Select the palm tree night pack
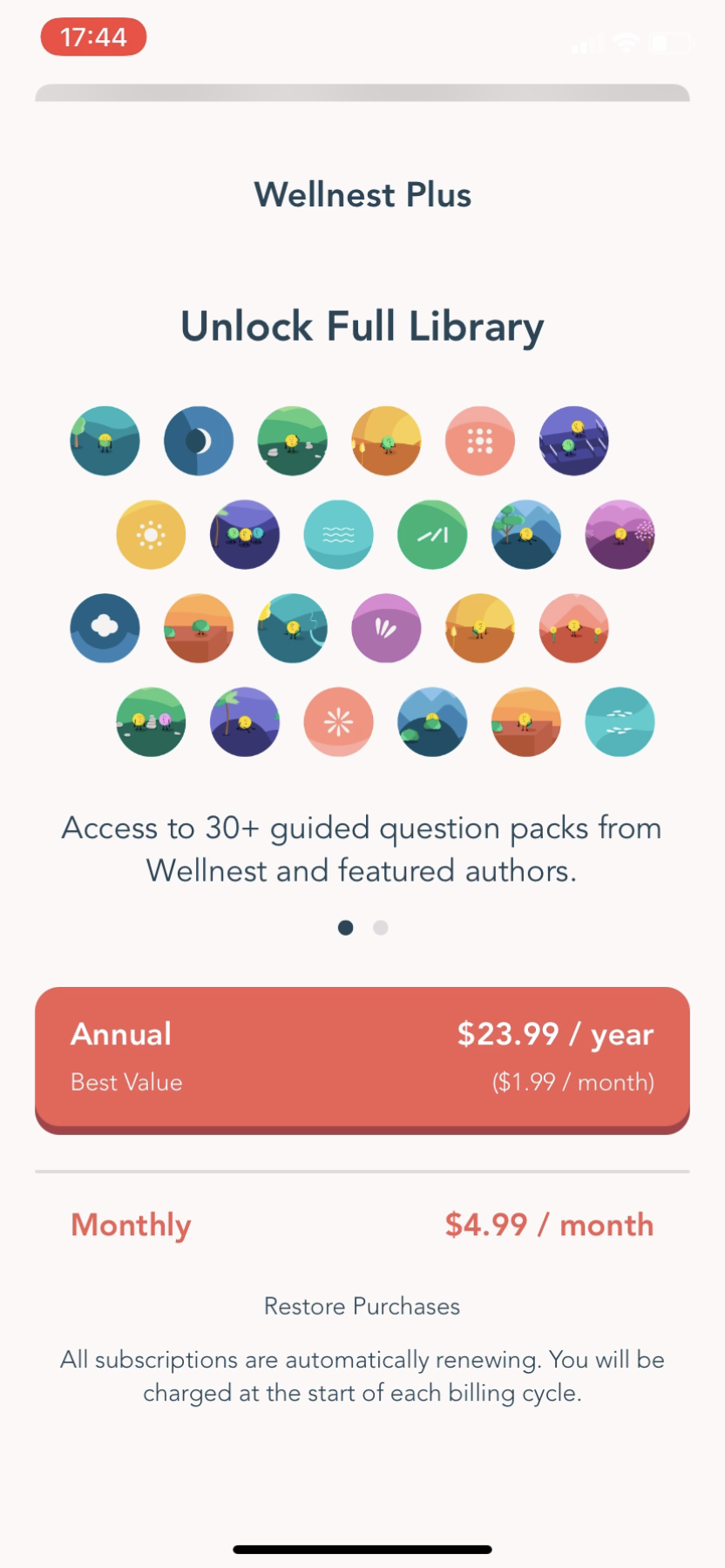 point(245,722)
